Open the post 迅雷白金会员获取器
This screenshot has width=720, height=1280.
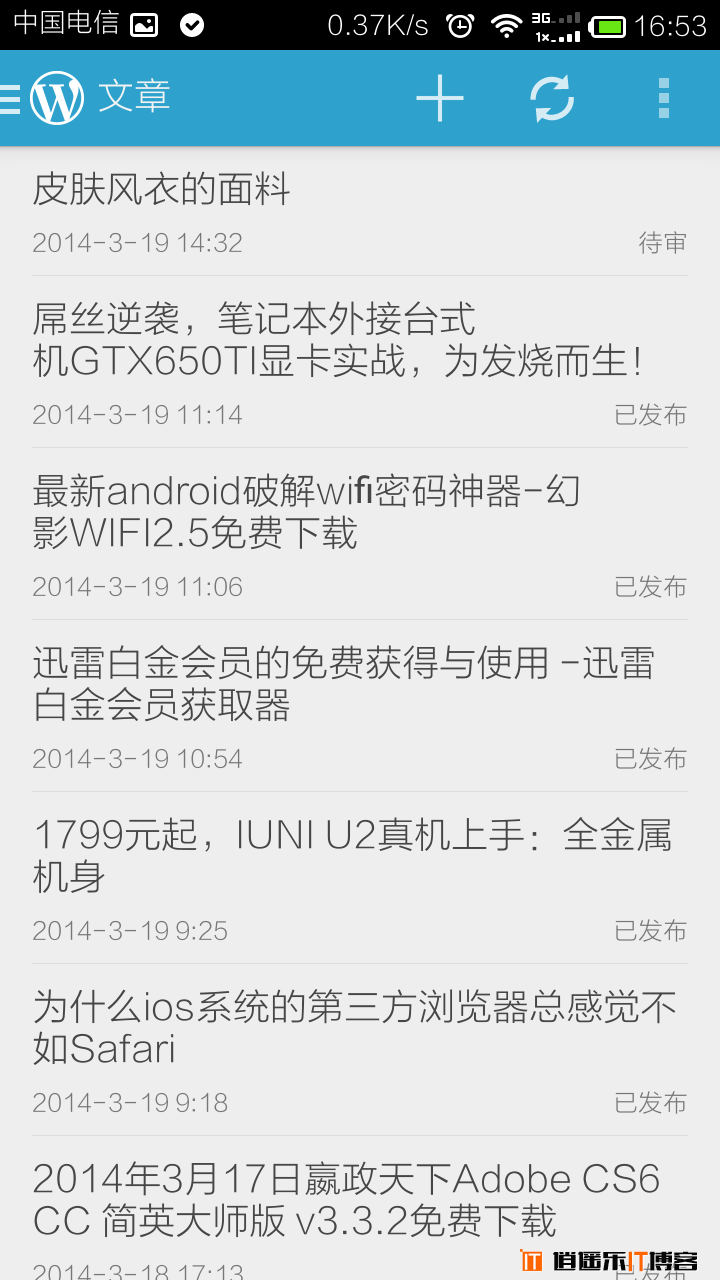(x=360, y=706)
